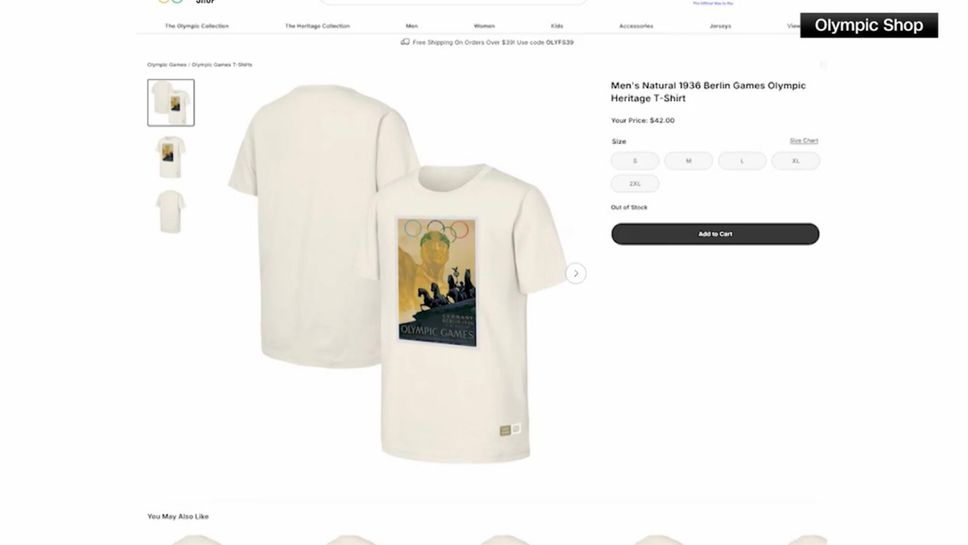This screenshot has width=968, height=545.
Task: Browse the Accessories category
Action: [x=636, y=26]
